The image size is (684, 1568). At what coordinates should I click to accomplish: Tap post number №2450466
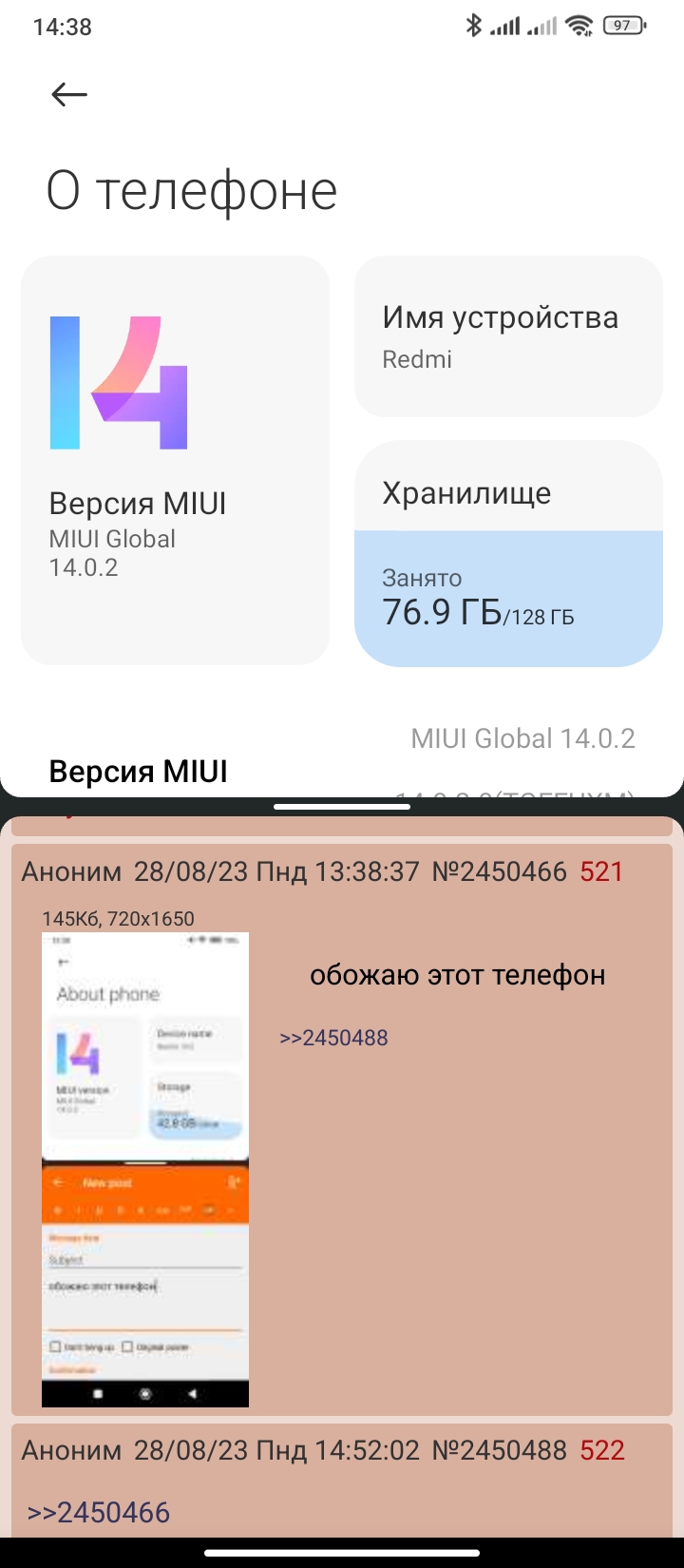(500, 871)
